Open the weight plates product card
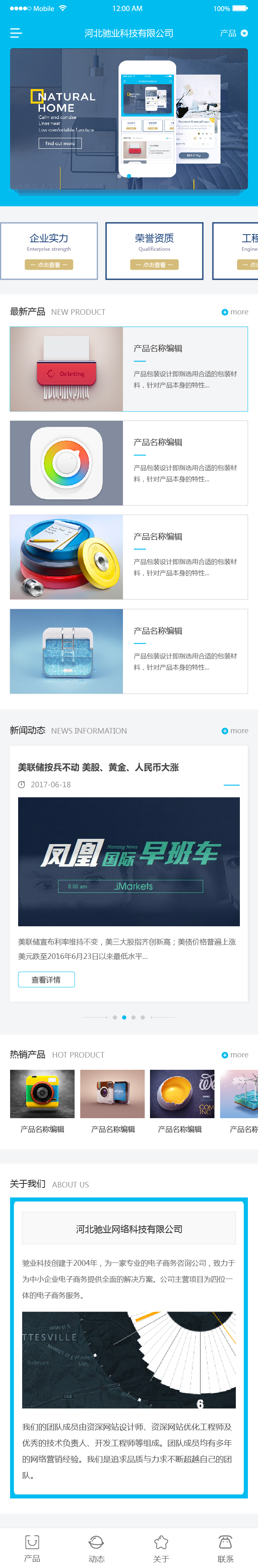The height and width of the screenshot is (1568, 258). [128, 557]
